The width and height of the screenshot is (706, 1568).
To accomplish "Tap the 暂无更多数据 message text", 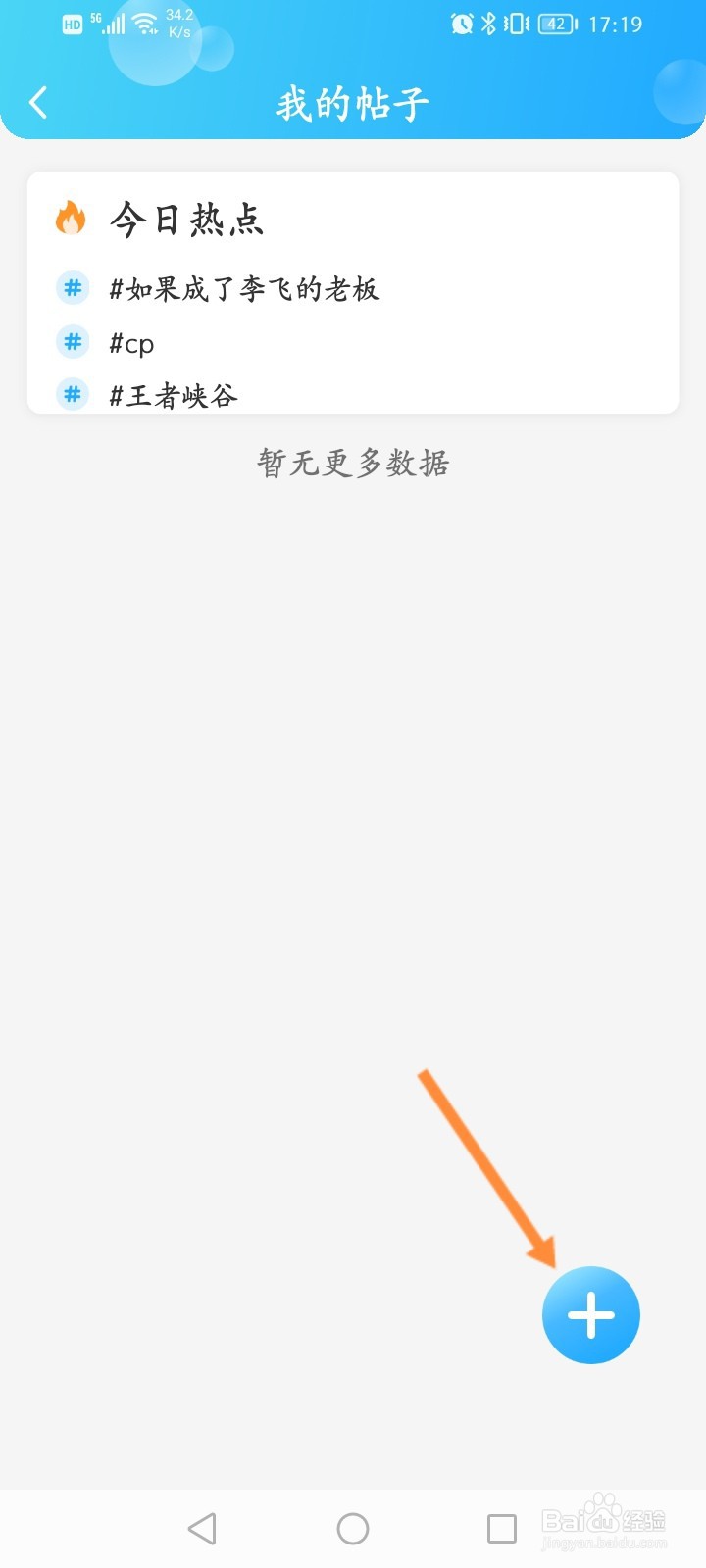I will (353, 463).
